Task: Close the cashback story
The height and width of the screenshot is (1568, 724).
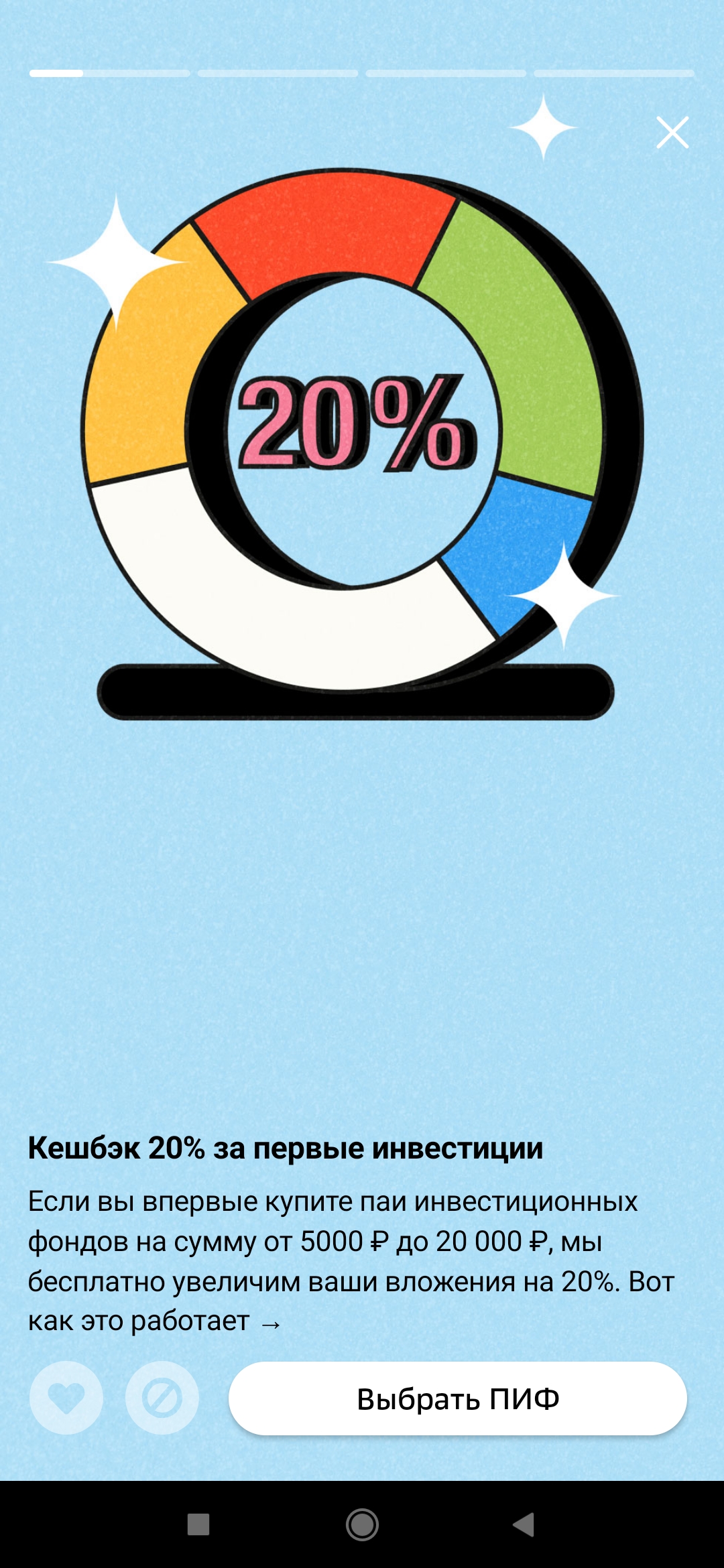Action: 672,132
